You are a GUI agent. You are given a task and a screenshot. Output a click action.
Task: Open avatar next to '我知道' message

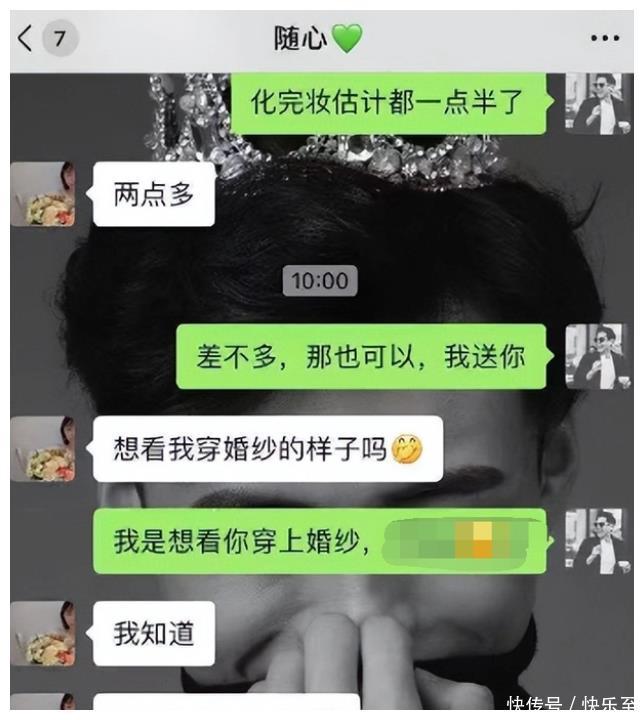point(43,633)
